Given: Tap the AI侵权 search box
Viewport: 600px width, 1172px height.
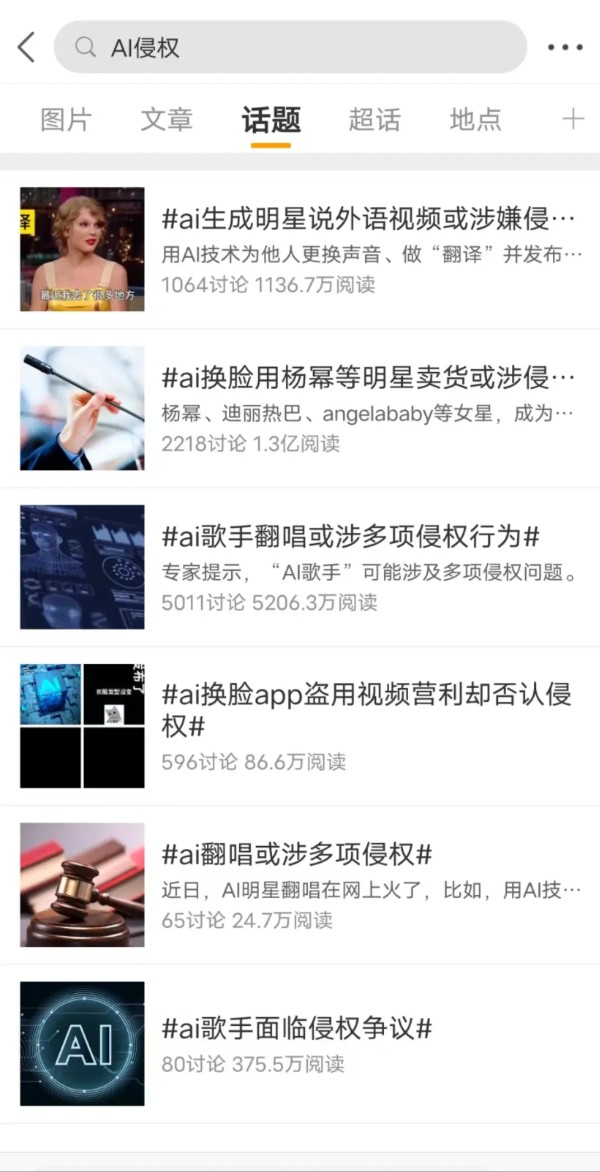Looking at the screenshot, I should [291, 47].
